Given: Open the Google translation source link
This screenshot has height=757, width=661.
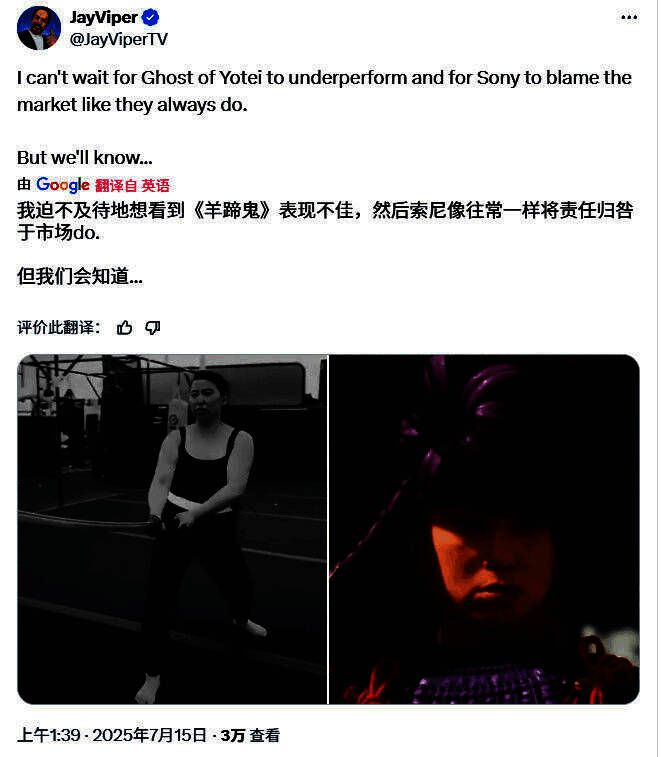Looking at the screenshot, I should (x=63, y=185).
